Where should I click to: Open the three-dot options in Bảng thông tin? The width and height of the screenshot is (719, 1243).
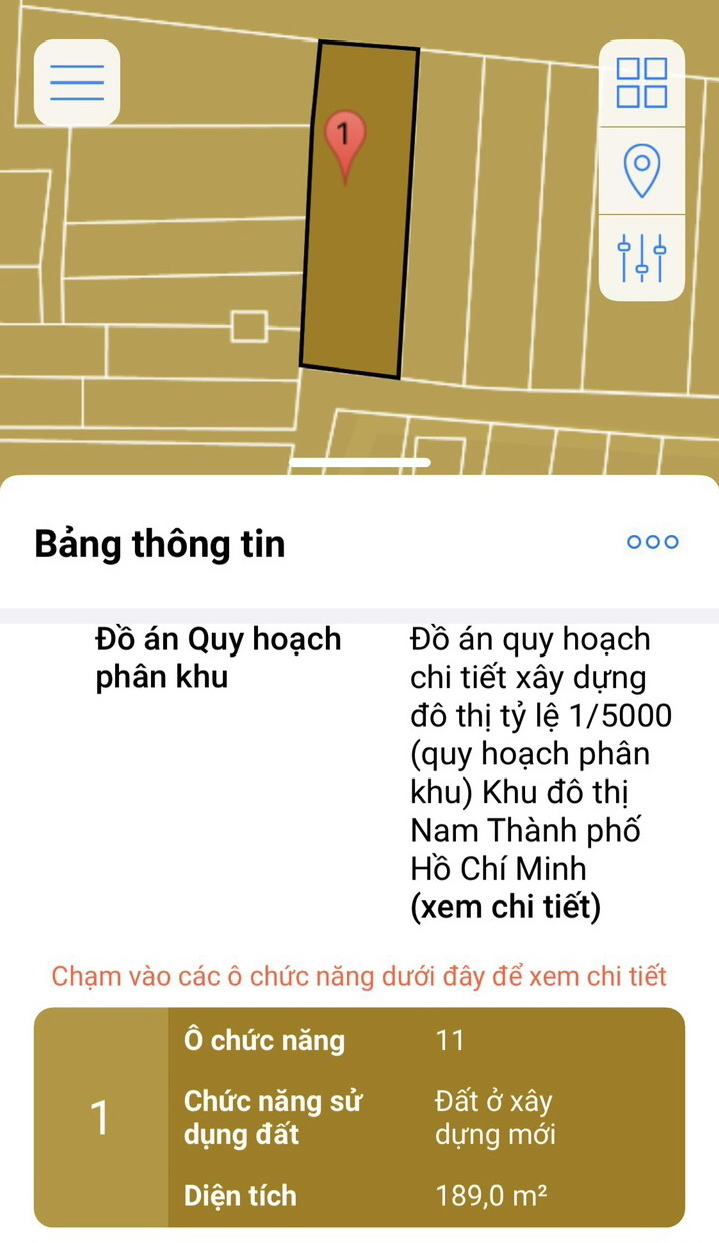[652, 542]
